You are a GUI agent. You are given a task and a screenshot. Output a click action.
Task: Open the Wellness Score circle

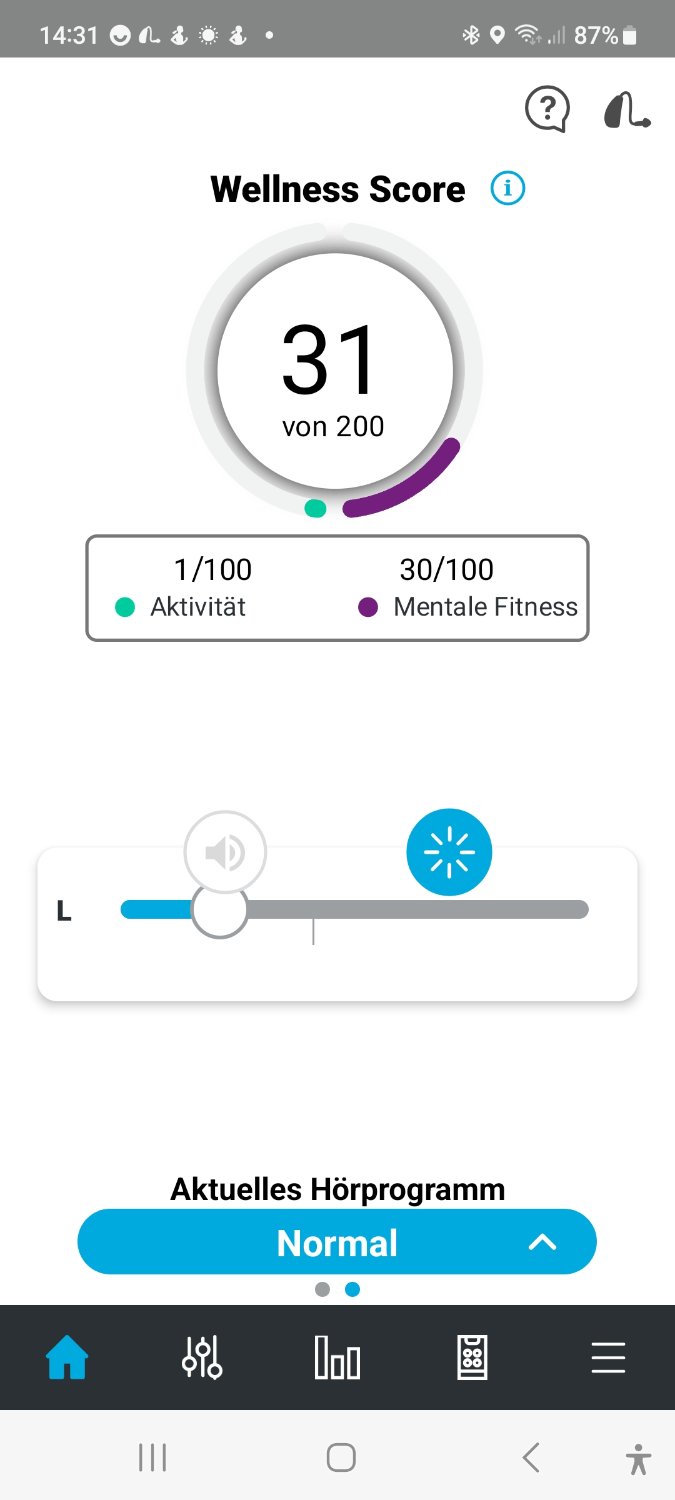[x=334, y=371]
